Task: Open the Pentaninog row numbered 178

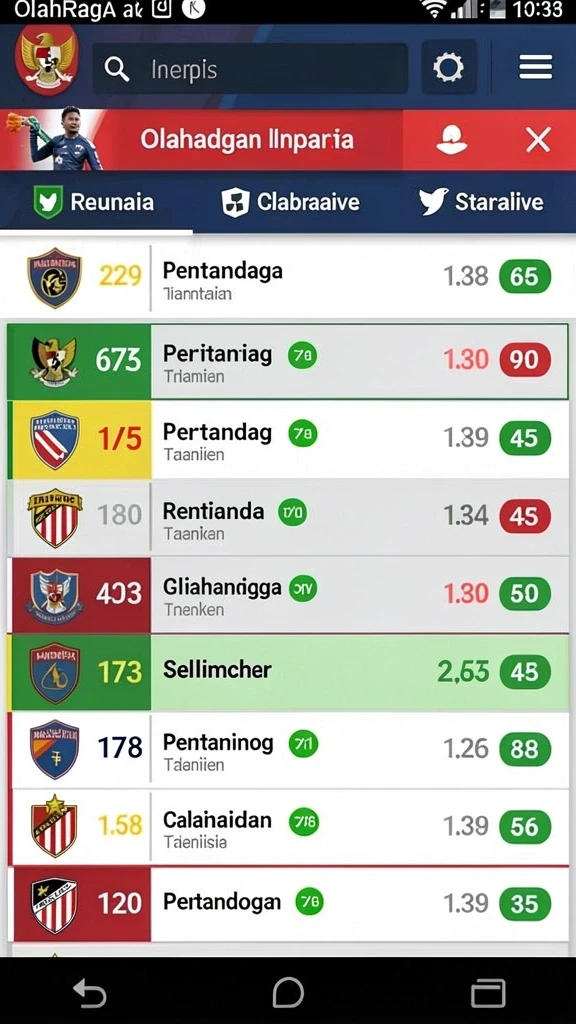Action: (288, 750)
